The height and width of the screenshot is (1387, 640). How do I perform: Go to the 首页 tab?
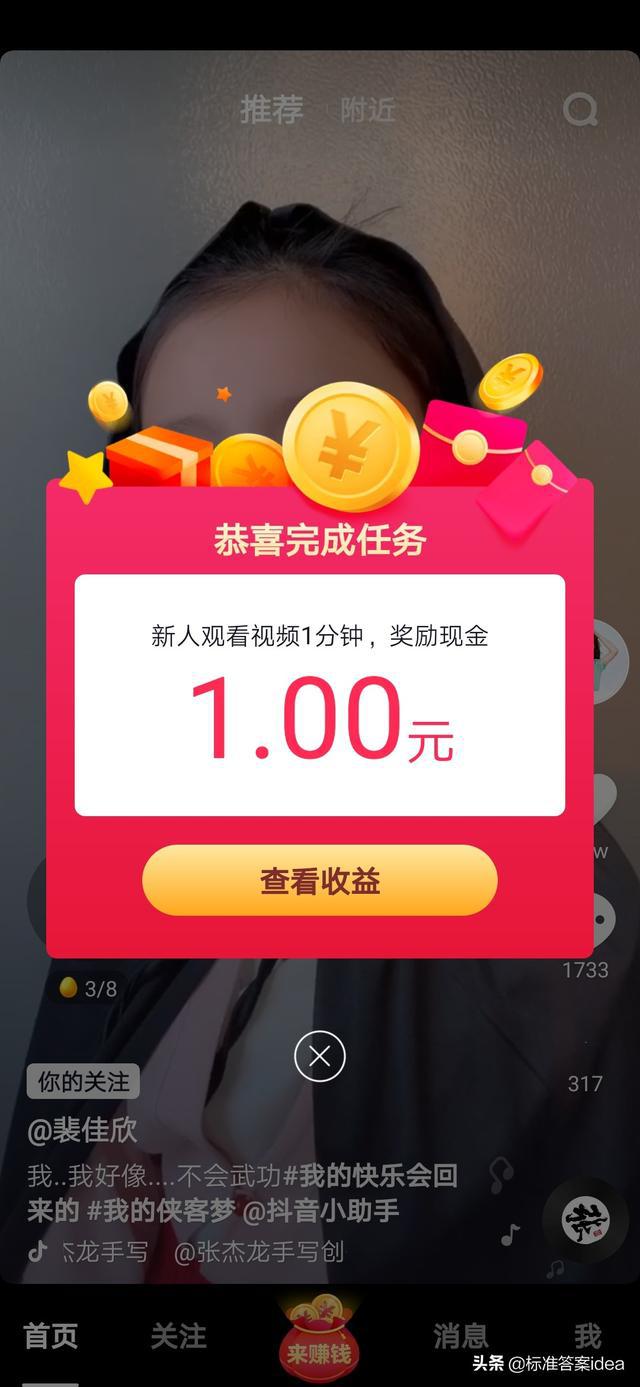point(50,1335)
